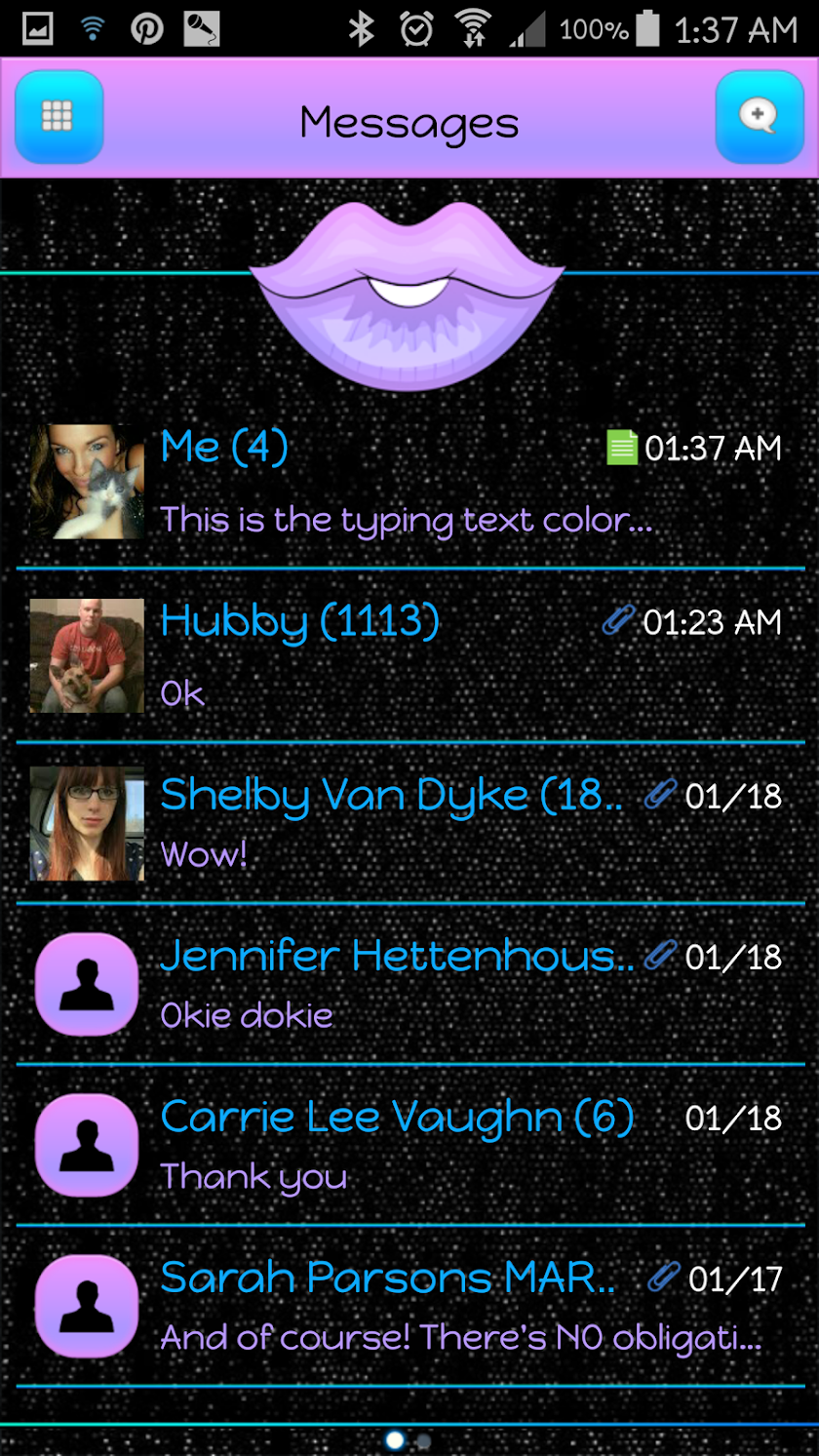Tap the page indicator dots

tap(409, 1440)
